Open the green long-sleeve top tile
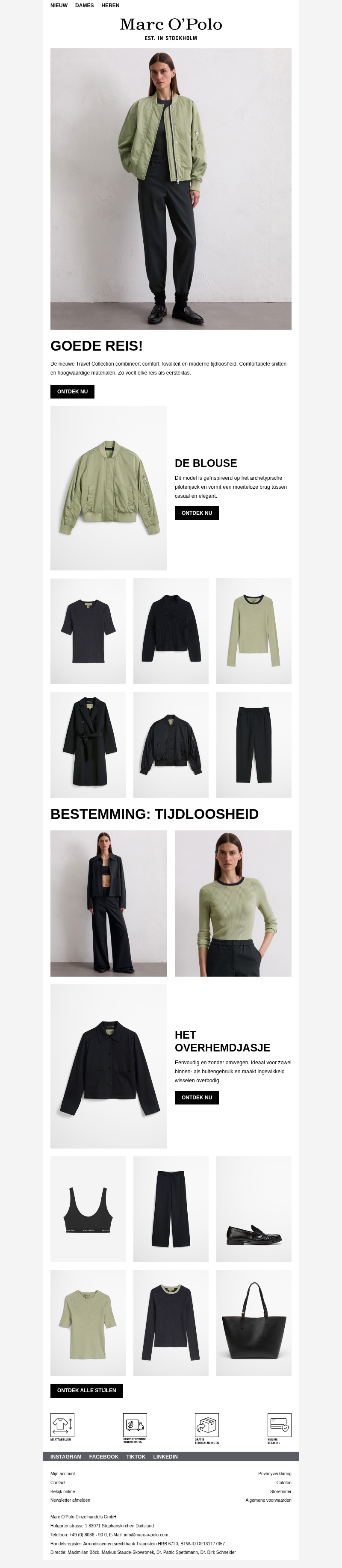This screenshot has width=342, height=1568. point(254,631)
